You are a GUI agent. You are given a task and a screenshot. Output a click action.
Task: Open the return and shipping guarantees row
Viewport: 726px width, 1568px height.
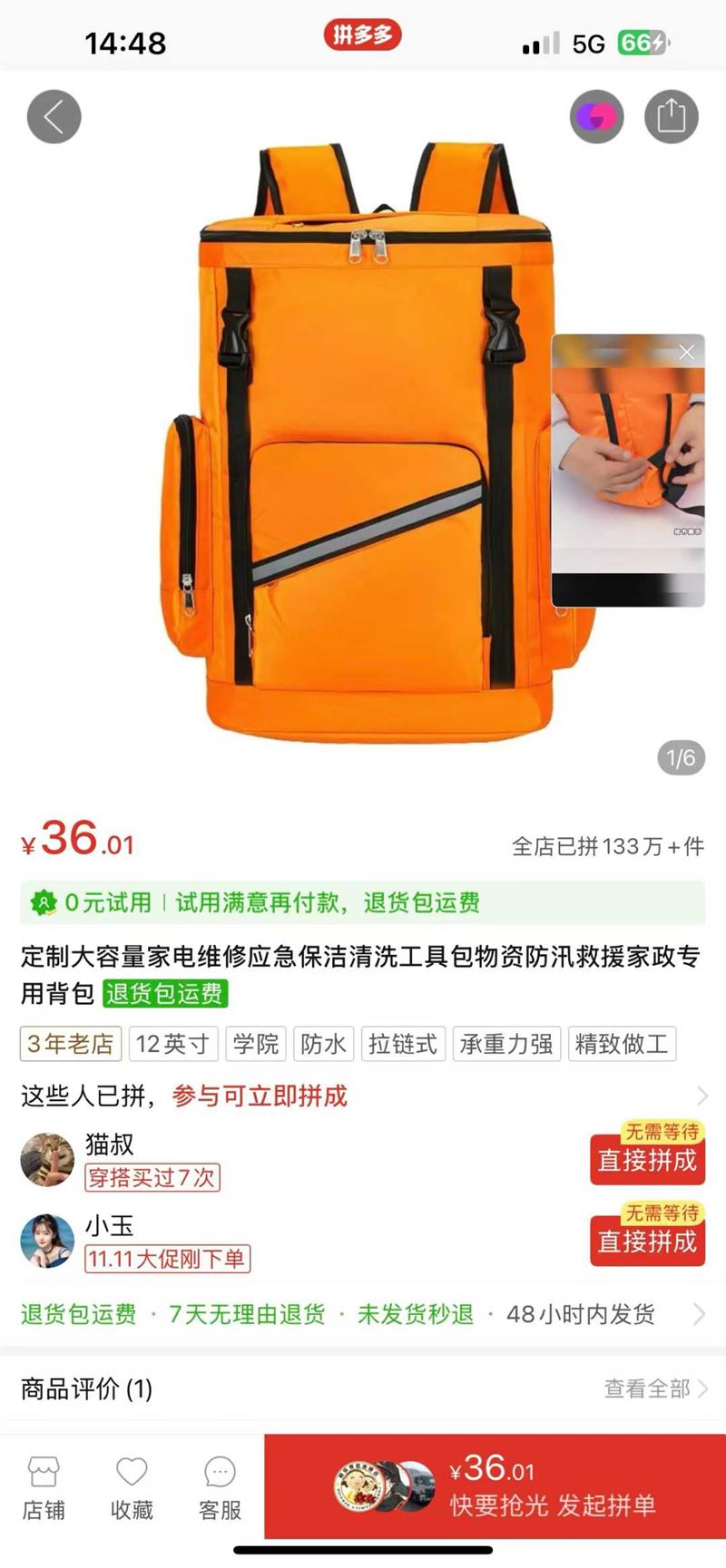click(362, 1314)
